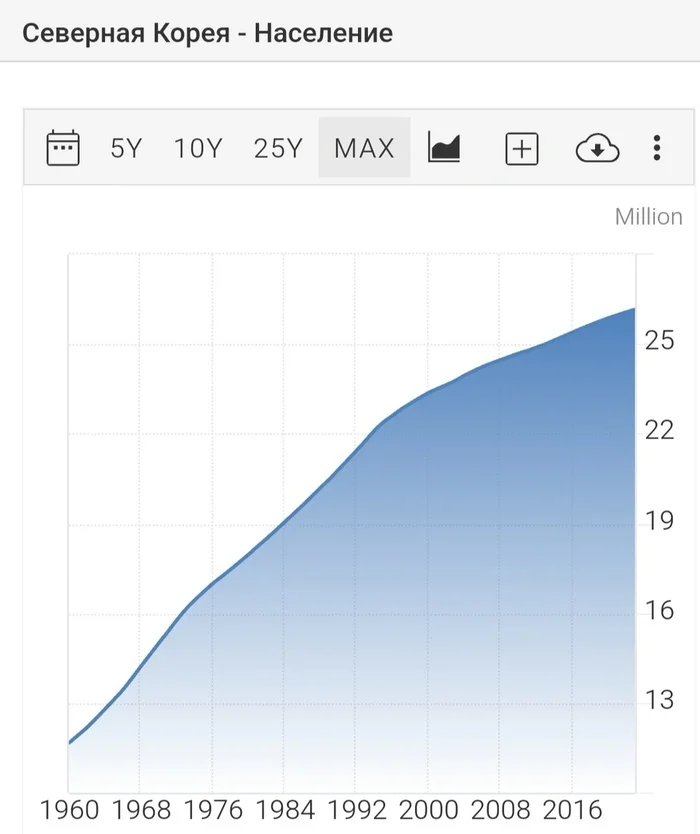Open the calendar date range picker

tap(63, 148)
